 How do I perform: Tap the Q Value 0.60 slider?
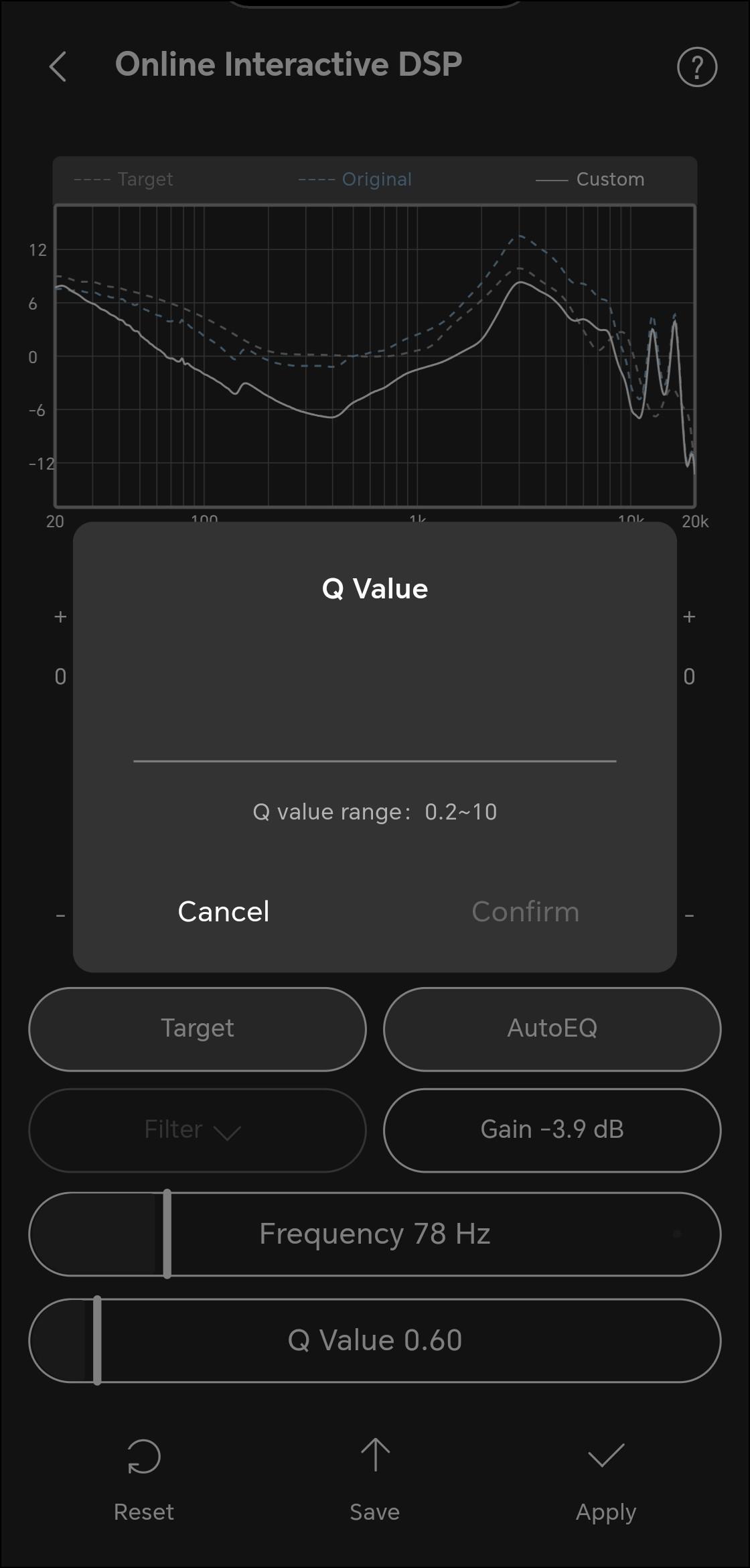point(375,1340)
